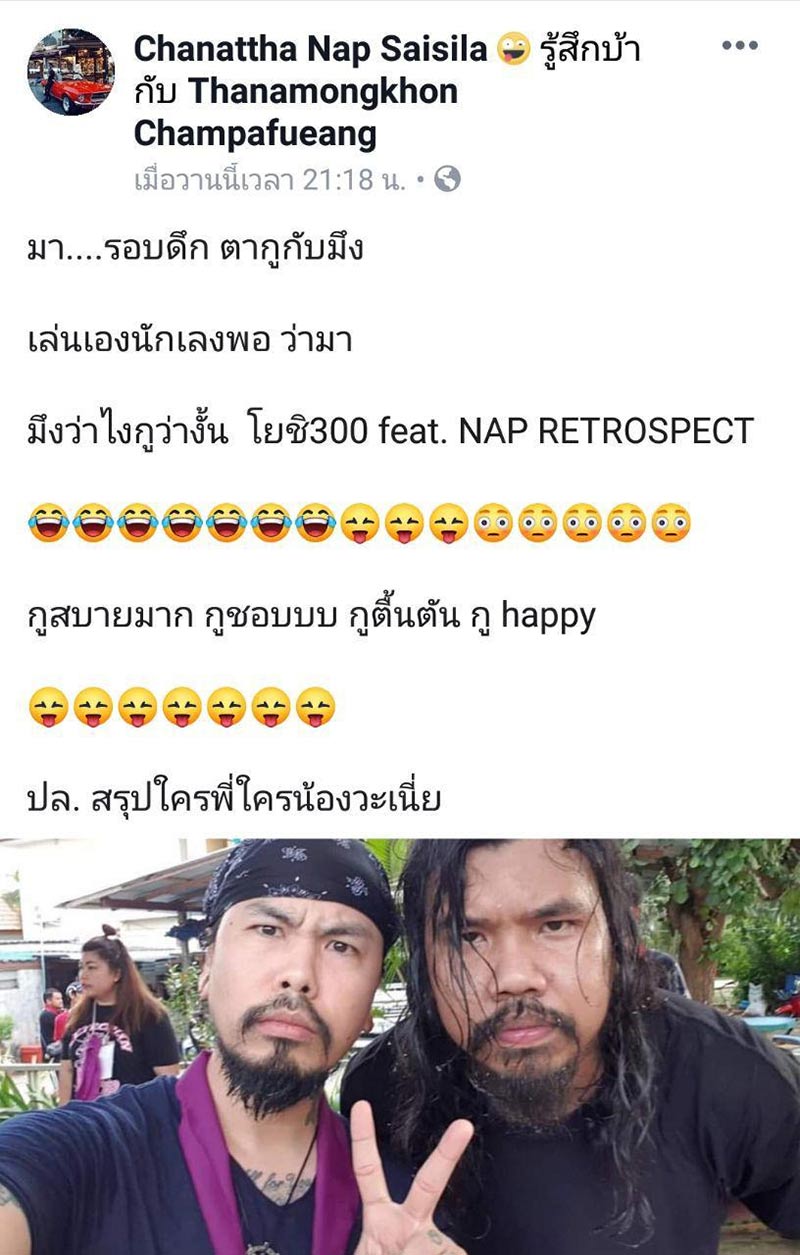Open Chanattha Nap Saisila's profile picture
Viewport: 800px width, 1255px height.
(71, 73)
